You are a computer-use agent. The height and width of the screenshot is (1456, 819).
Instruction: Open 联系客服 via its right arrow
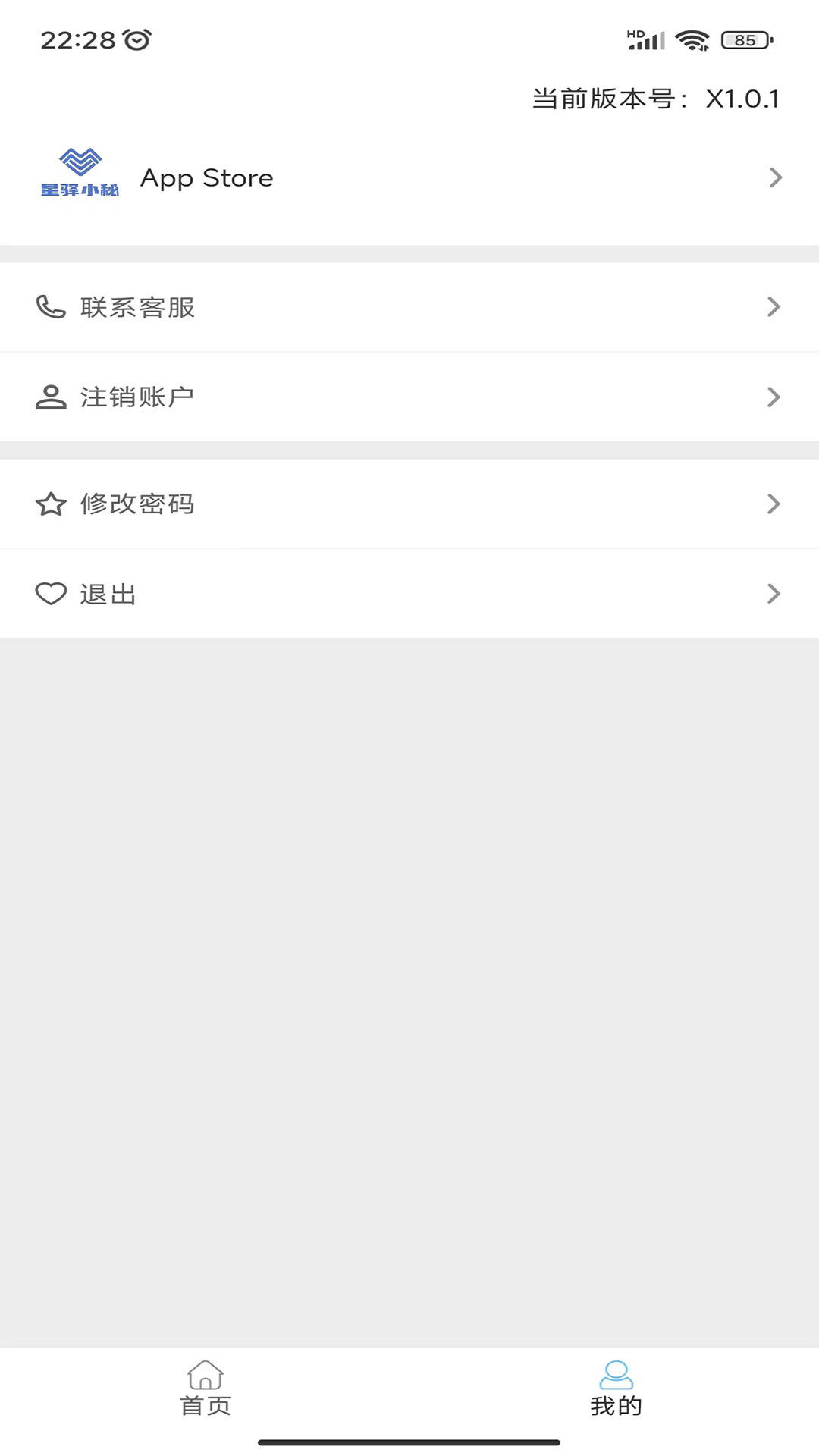(774, 306)
